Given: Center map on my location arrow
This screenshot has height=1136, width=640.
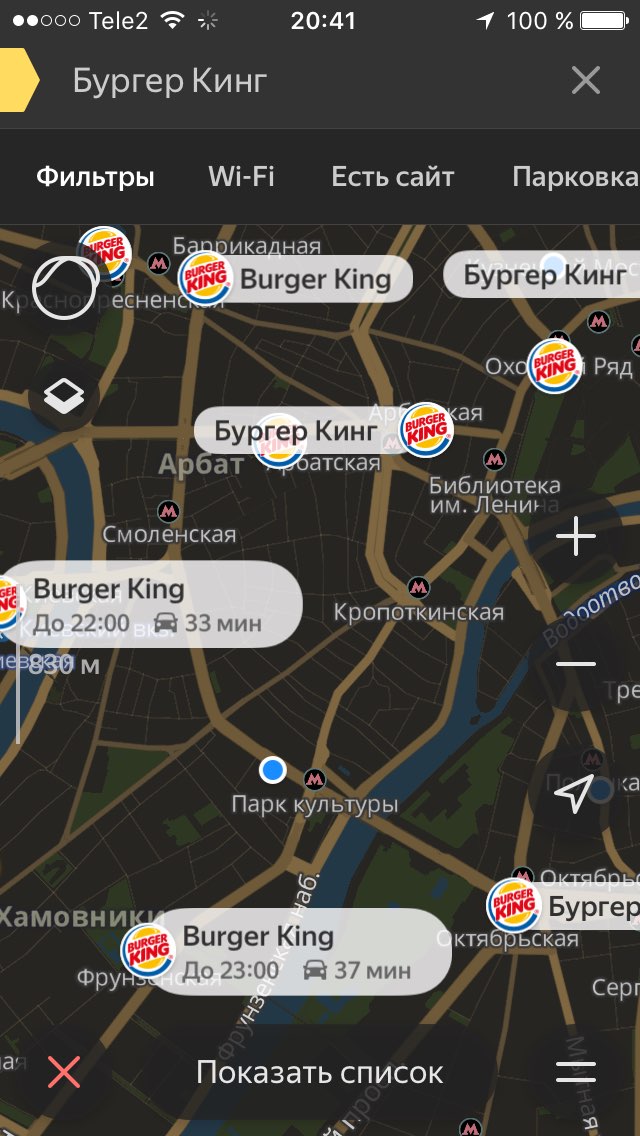Looking at the screenshot, I should 574,793.
